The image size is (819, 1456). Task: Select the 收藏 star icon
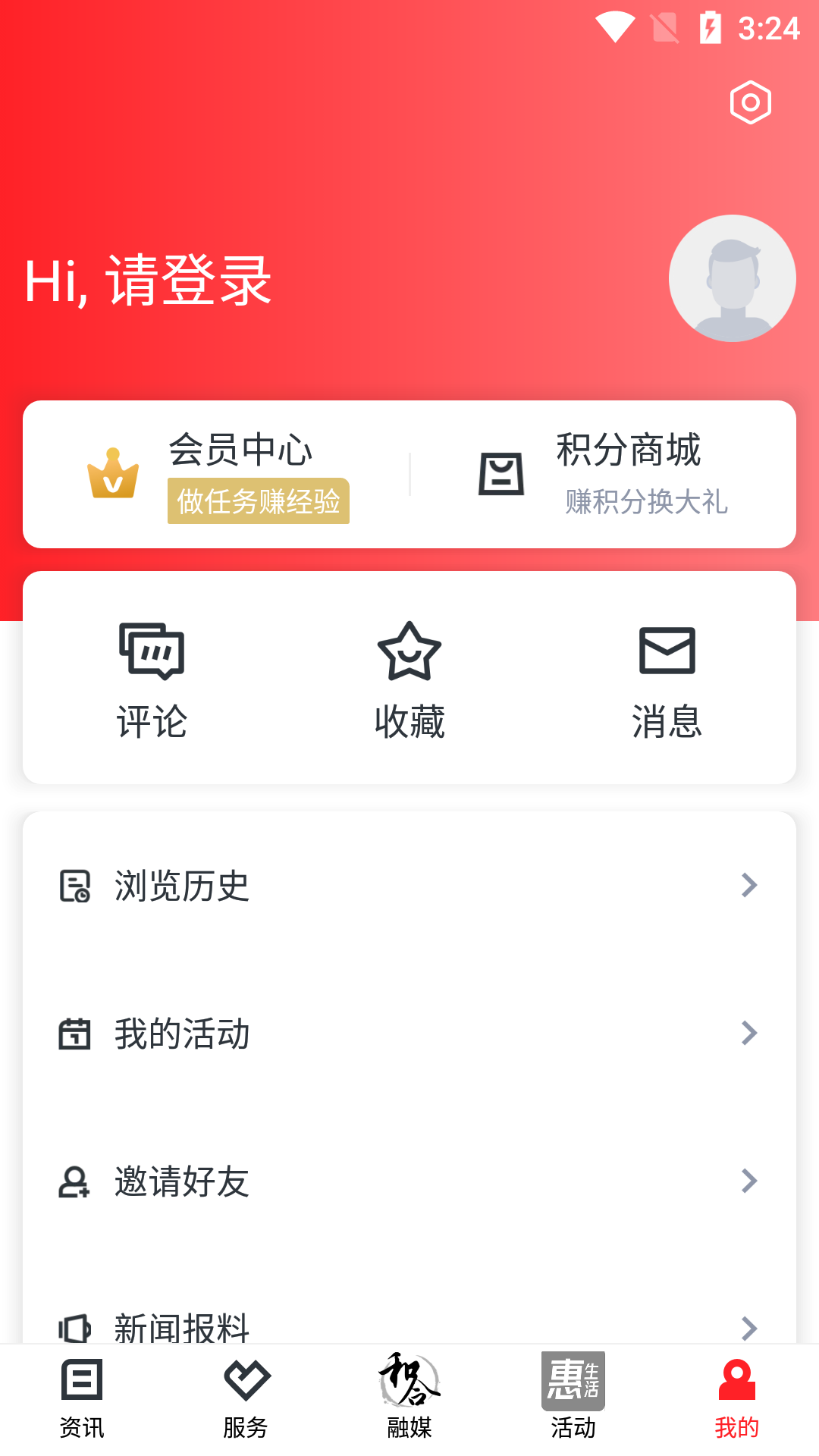pyautogui.click(x=409, y=651)
